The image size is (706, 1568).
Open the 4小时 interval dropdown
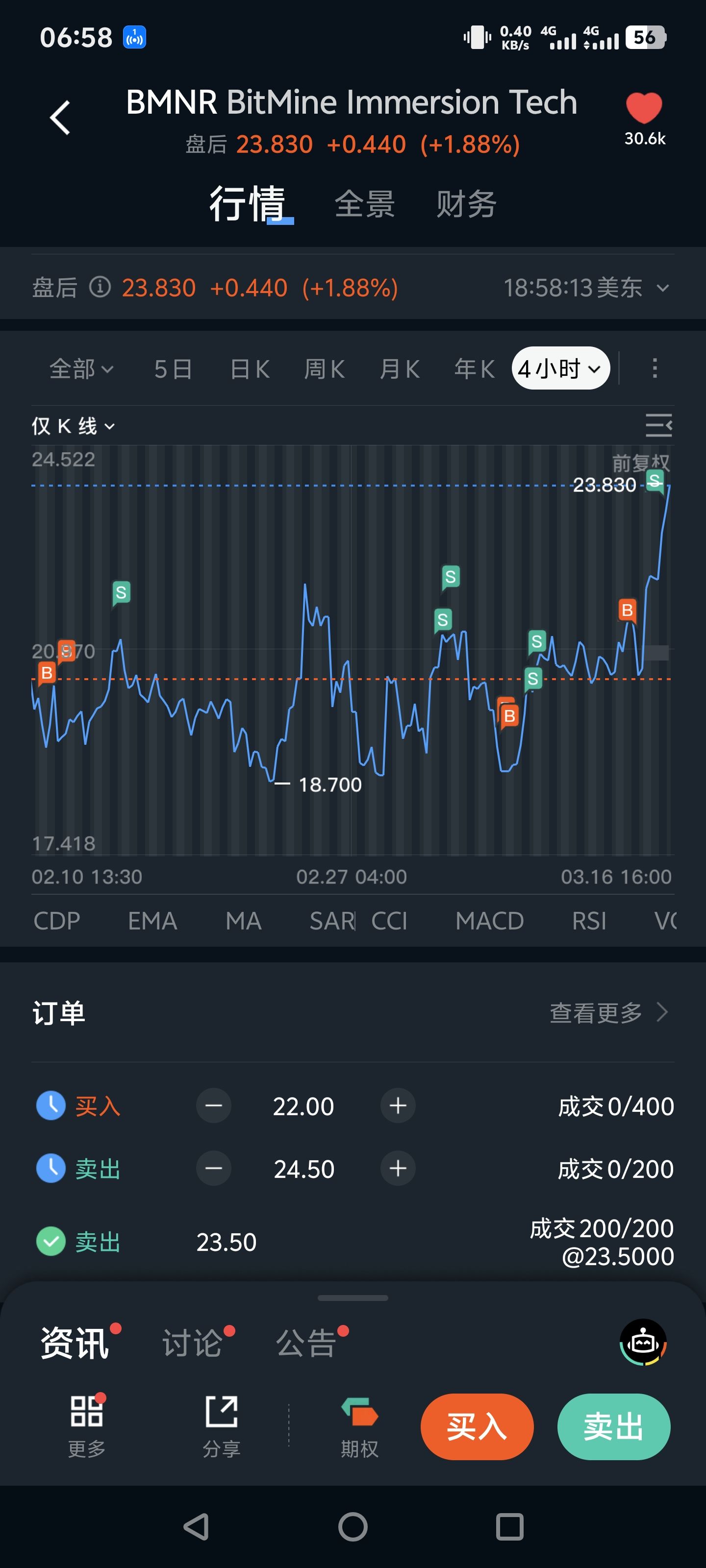(x=560, y=368)
